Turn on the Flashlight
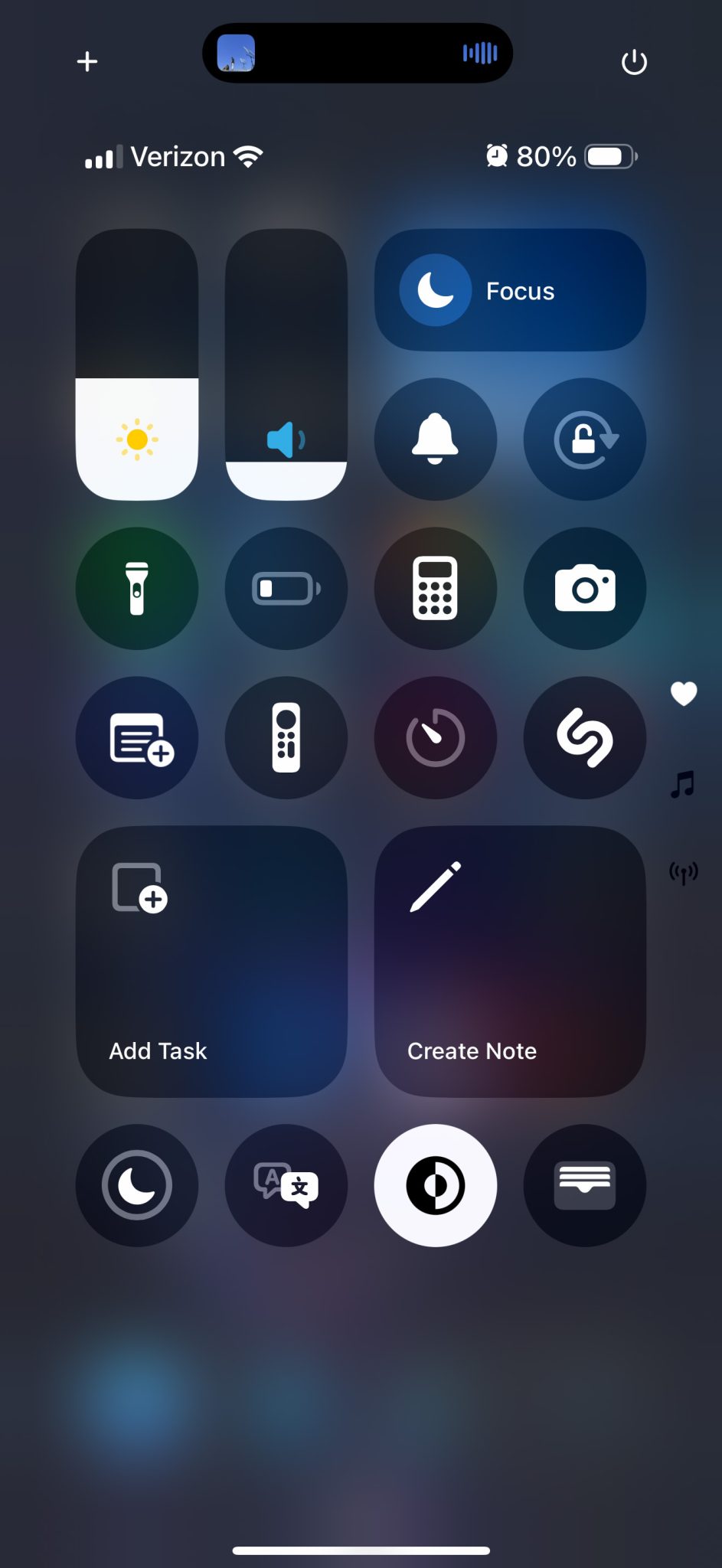This screenshot has width=722, height=1568. 137,586
